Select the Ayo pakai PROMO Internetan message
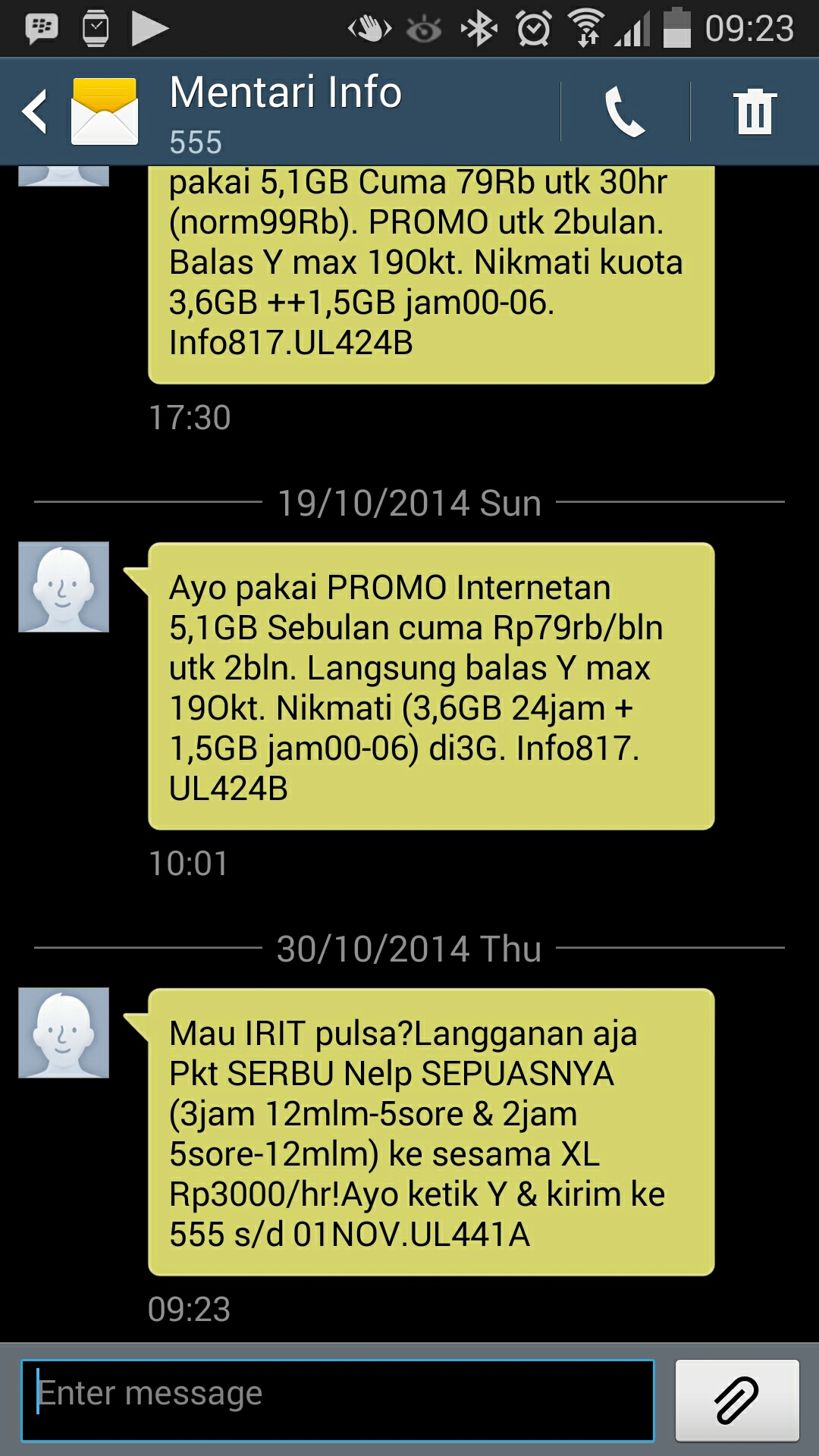 [431, 686]
